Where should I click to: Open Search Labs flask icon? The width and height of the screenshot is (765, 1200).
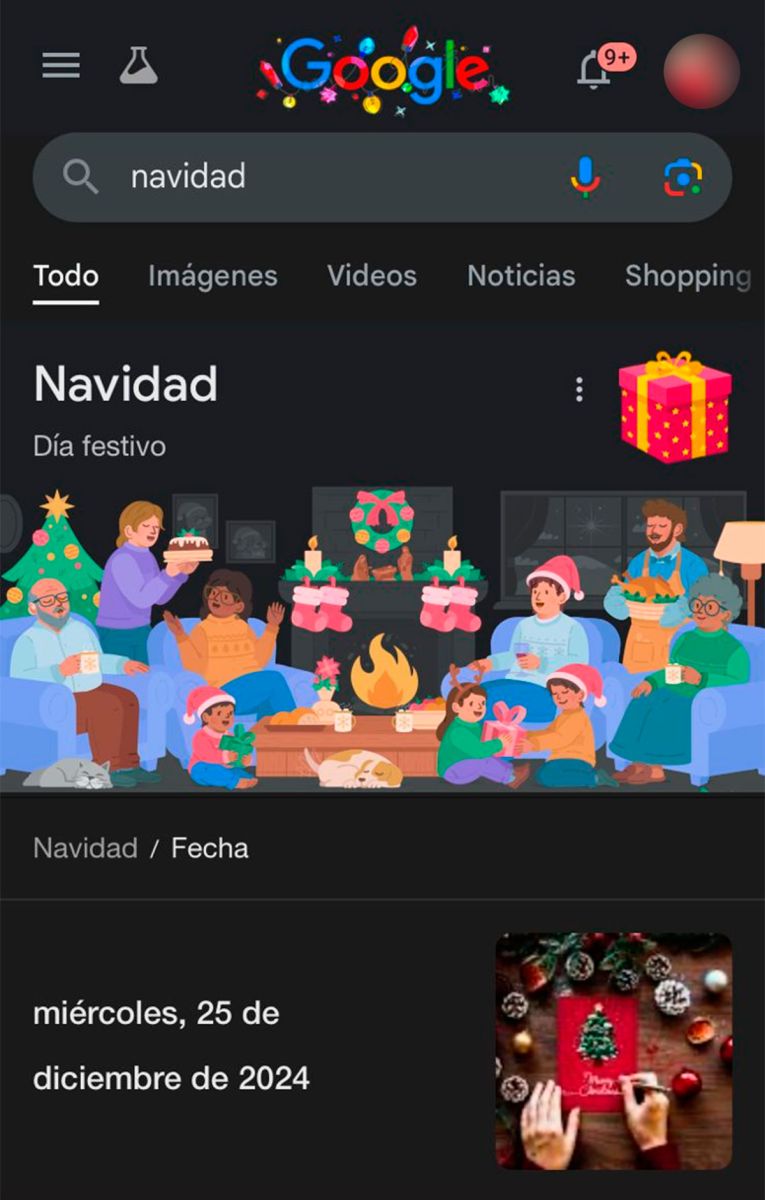click(139, 66)
